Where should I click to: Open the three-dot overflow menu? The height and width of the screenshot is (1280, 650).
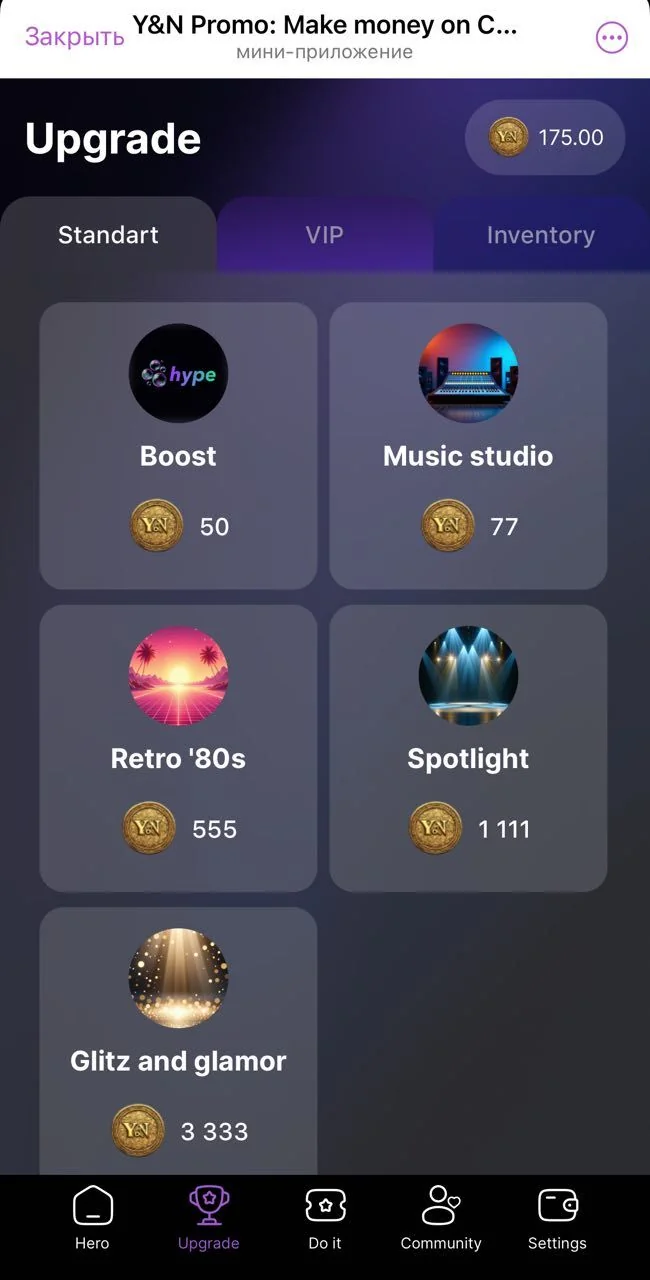pyautogui.click(x=612, y=38)
